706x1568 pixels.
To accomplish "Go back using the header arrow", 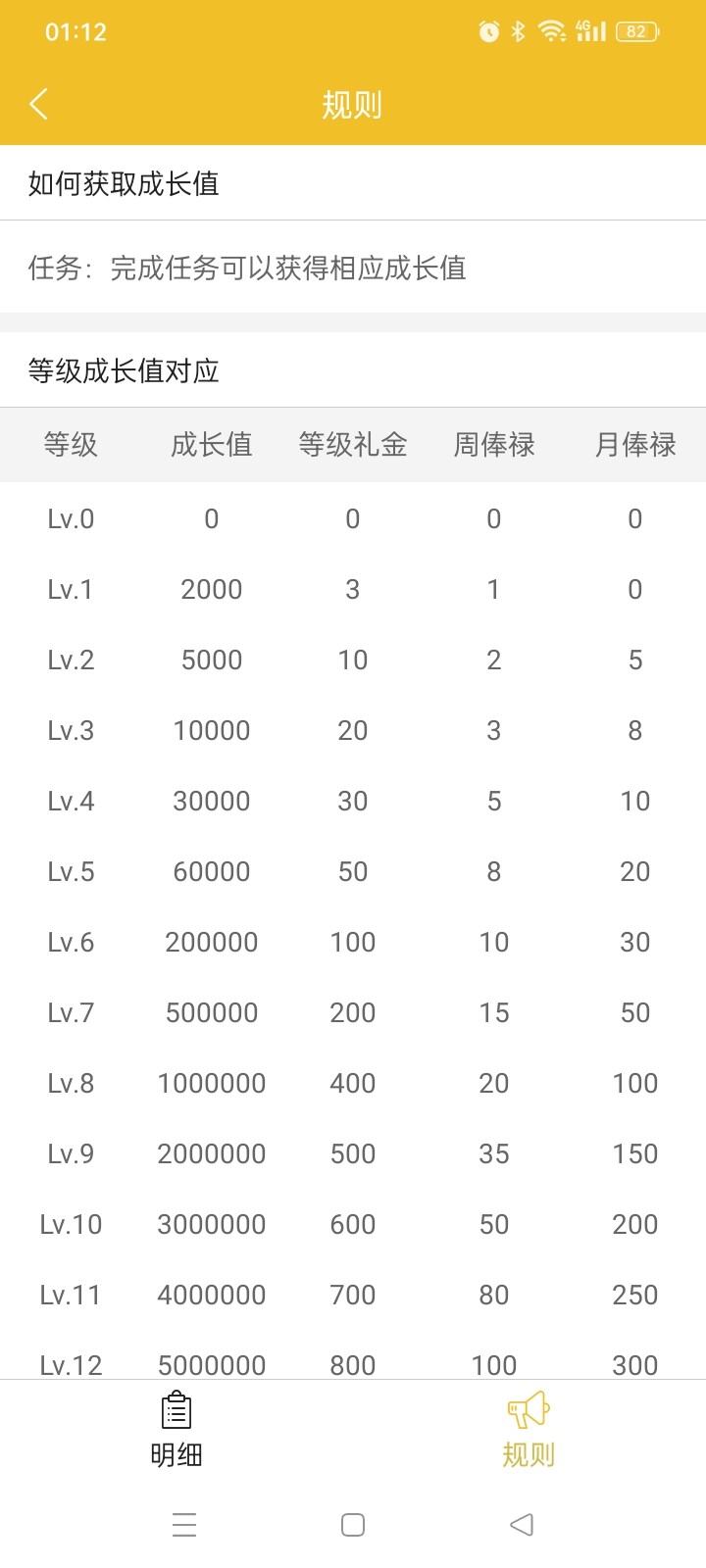I will tap(39, 104).
